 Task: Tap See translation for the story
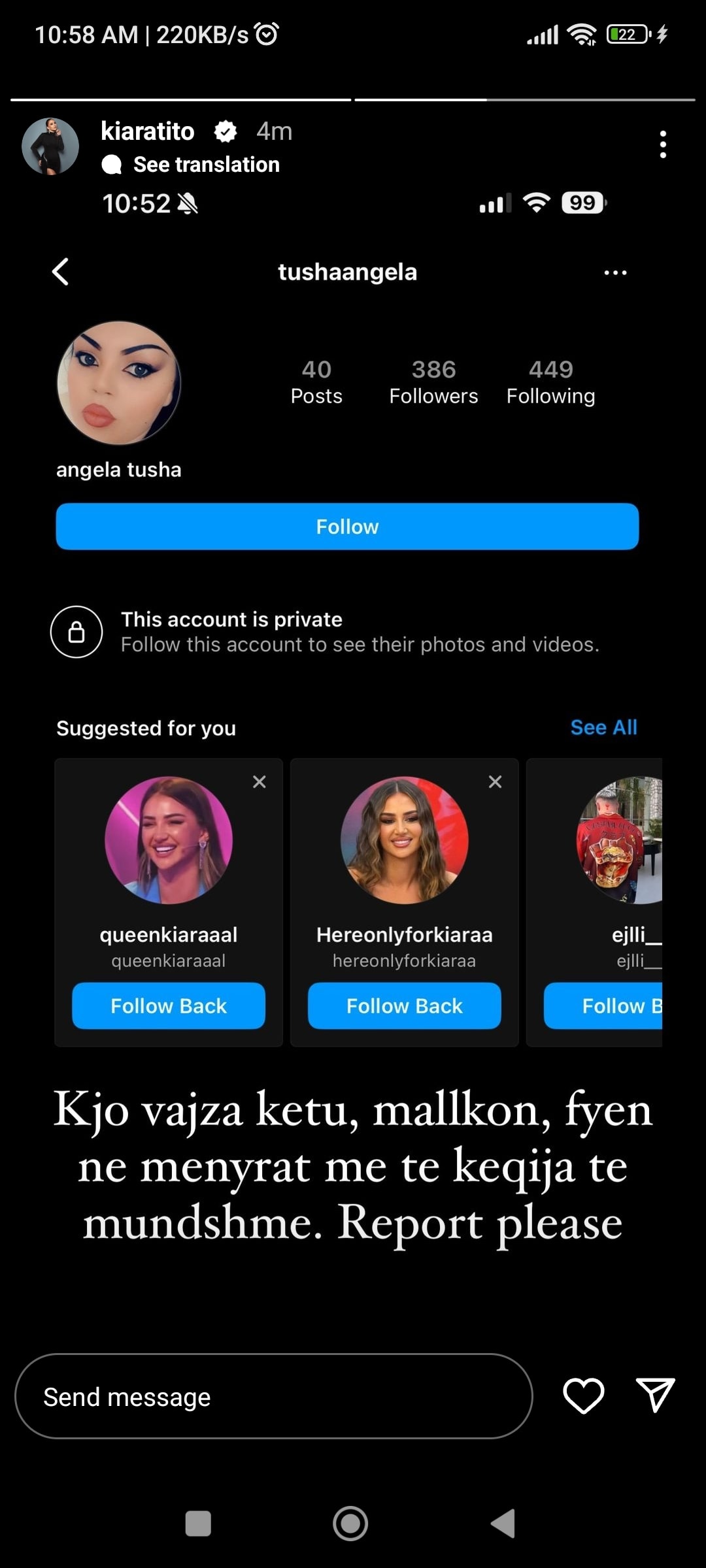pos(206,165)
